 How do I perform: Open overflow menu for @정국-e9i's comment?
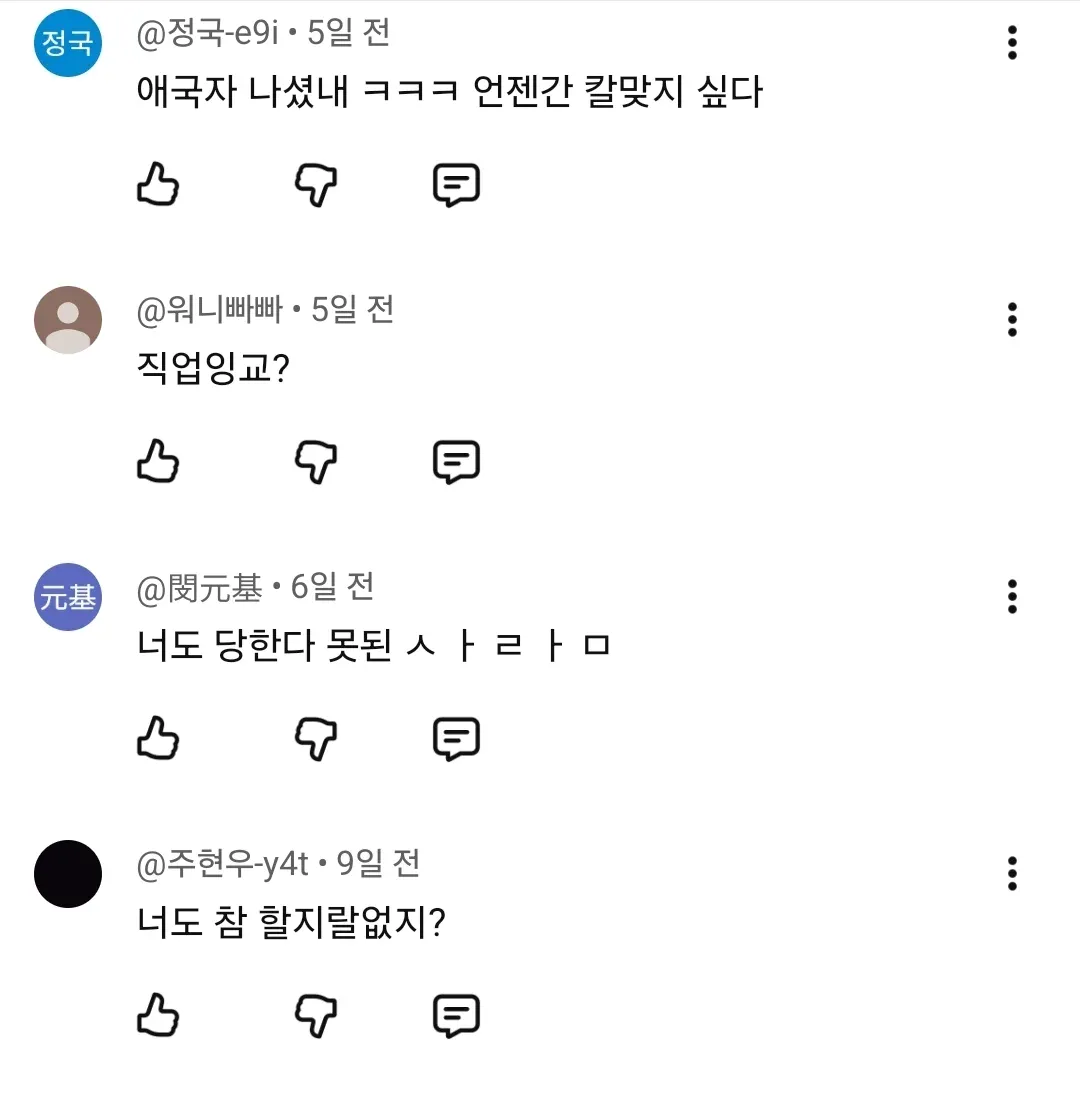tap(1012, 43)
